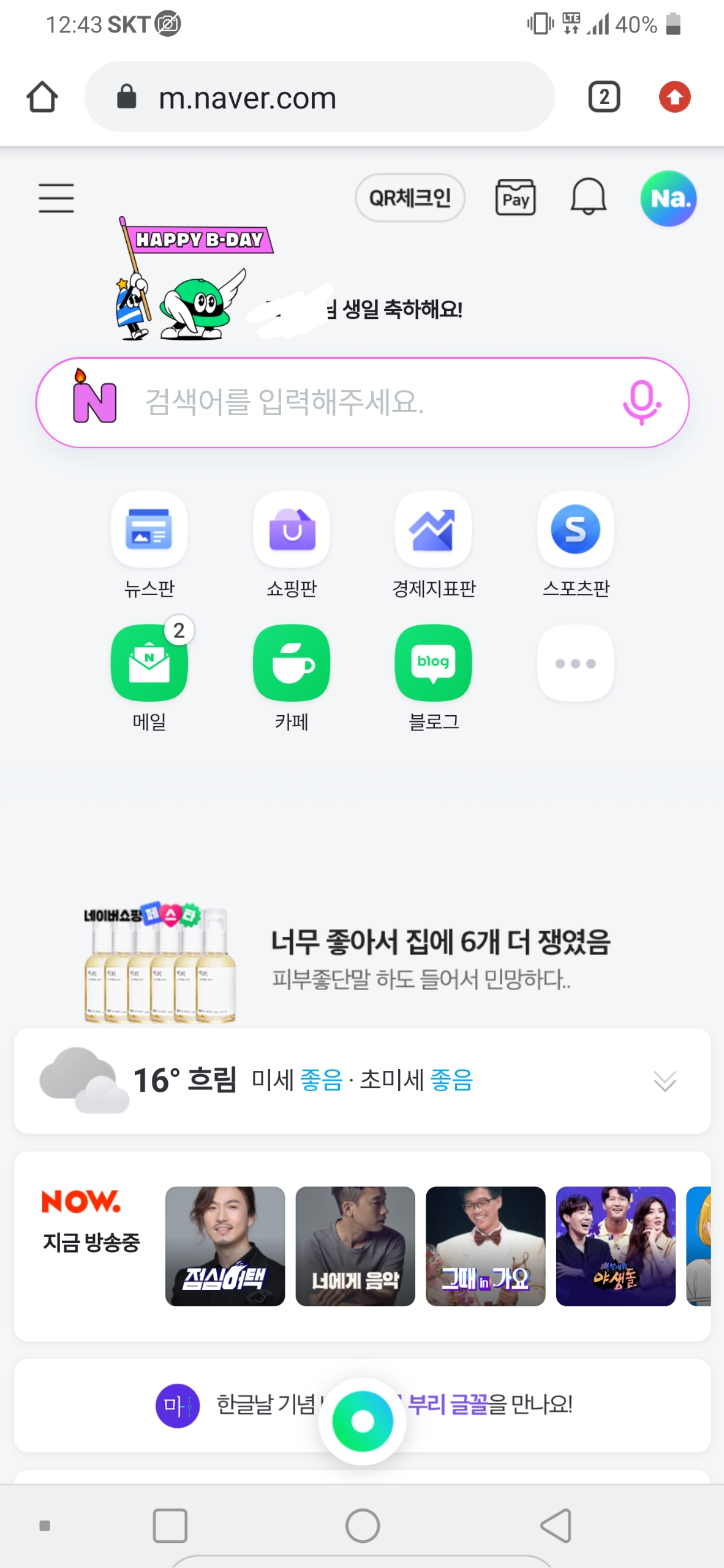Tap the search box
724x1568 pixels.
[x=362, y=402]
